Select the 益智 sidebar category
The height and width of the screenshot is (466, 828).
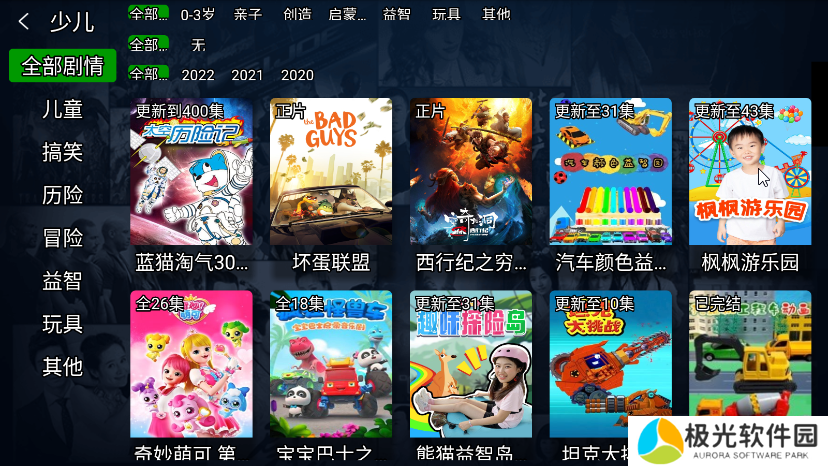pyautogui.click(x=62, y=281)
